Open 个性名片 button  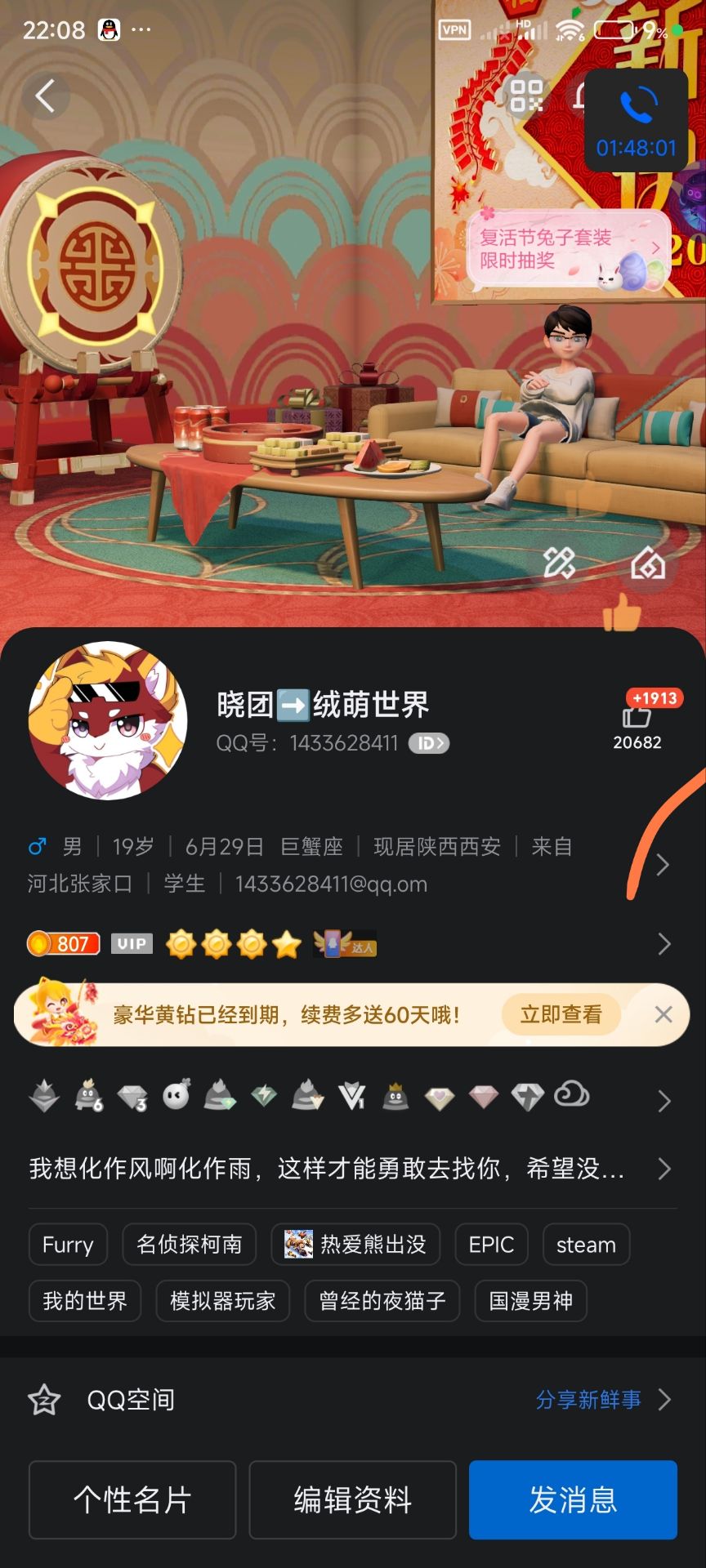(x=132, y=1499)
